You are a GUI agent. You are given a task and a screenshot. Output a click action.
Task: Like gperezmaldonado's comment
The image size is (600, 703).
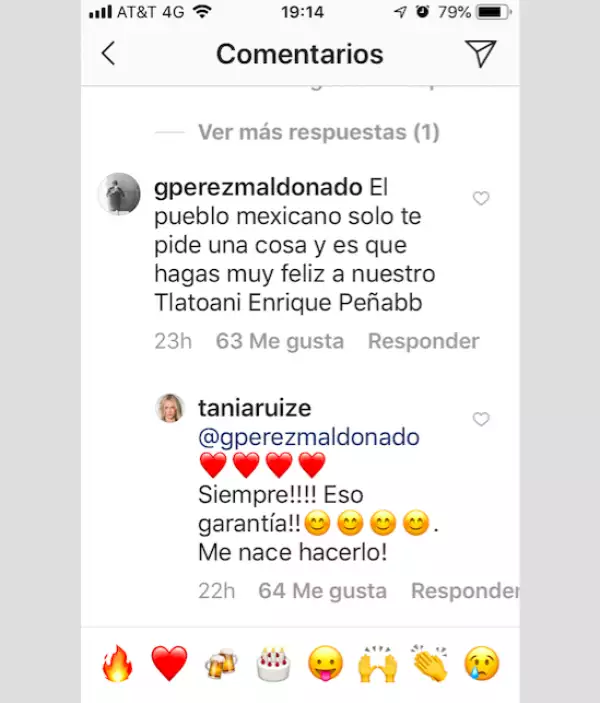[x=481, y=199]
